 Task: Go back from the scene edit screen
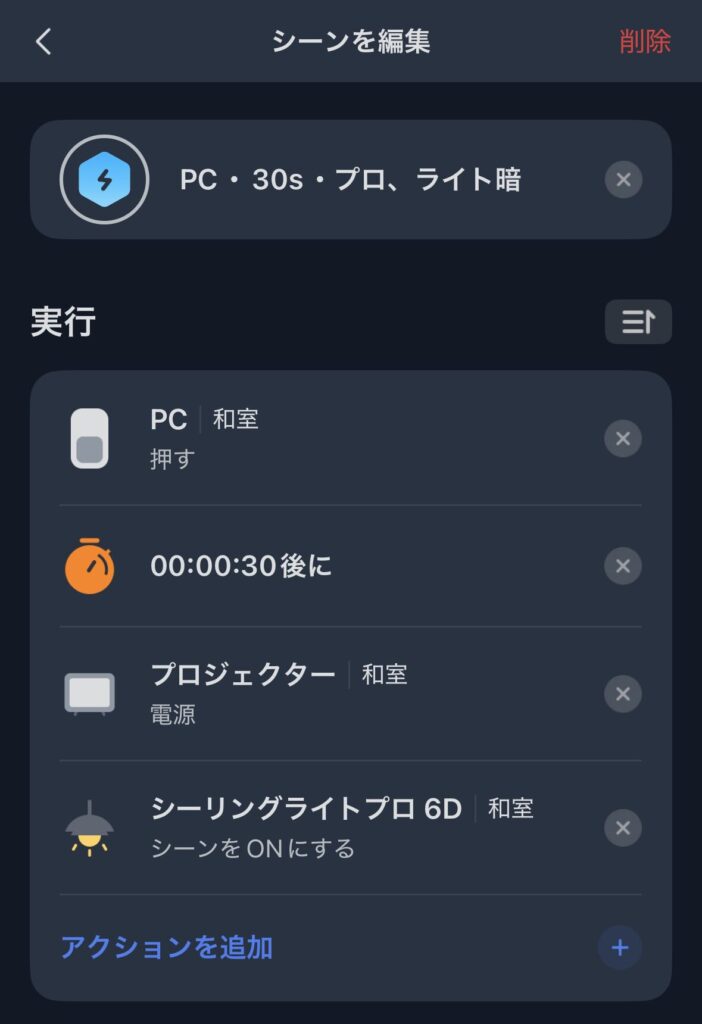coord(43,42)
